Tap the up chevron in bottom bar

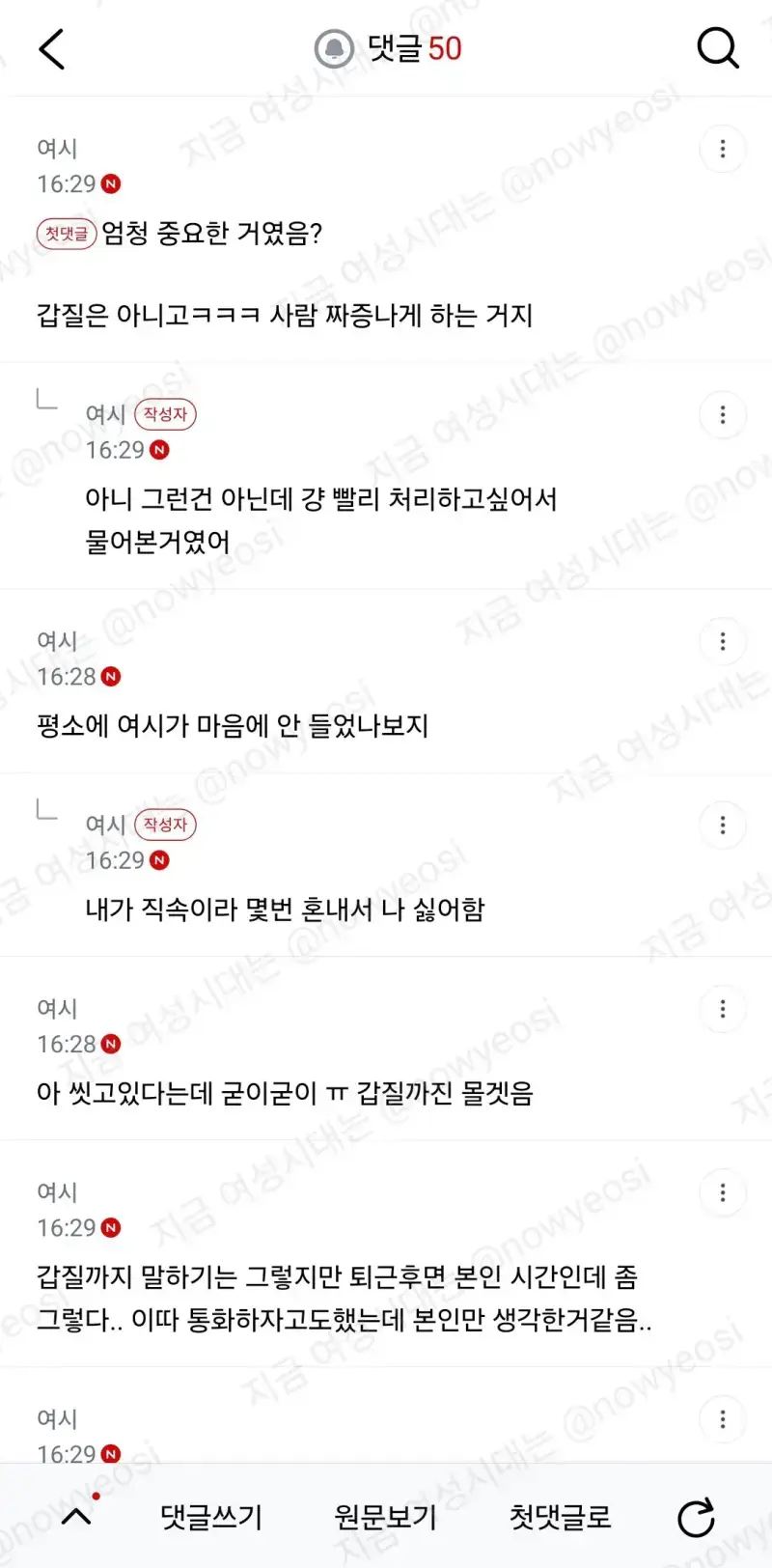coord(76,1516)
